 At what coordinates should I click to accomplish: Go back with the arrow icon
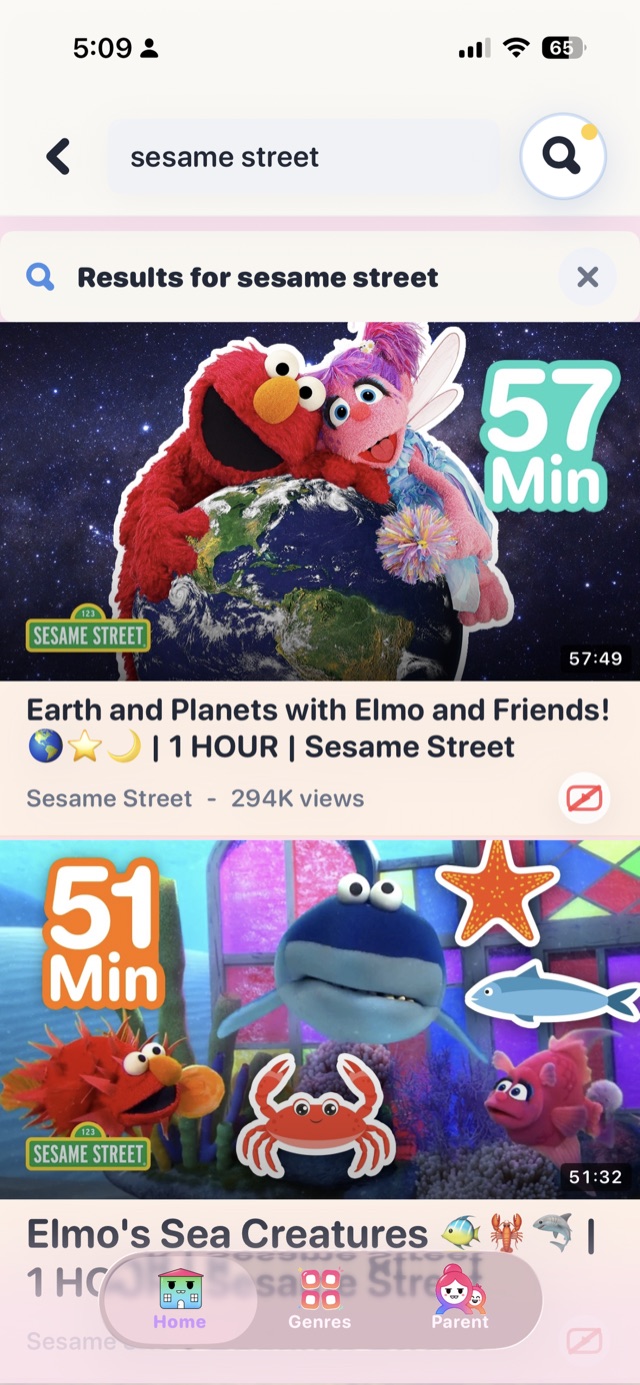click(59, 157)
